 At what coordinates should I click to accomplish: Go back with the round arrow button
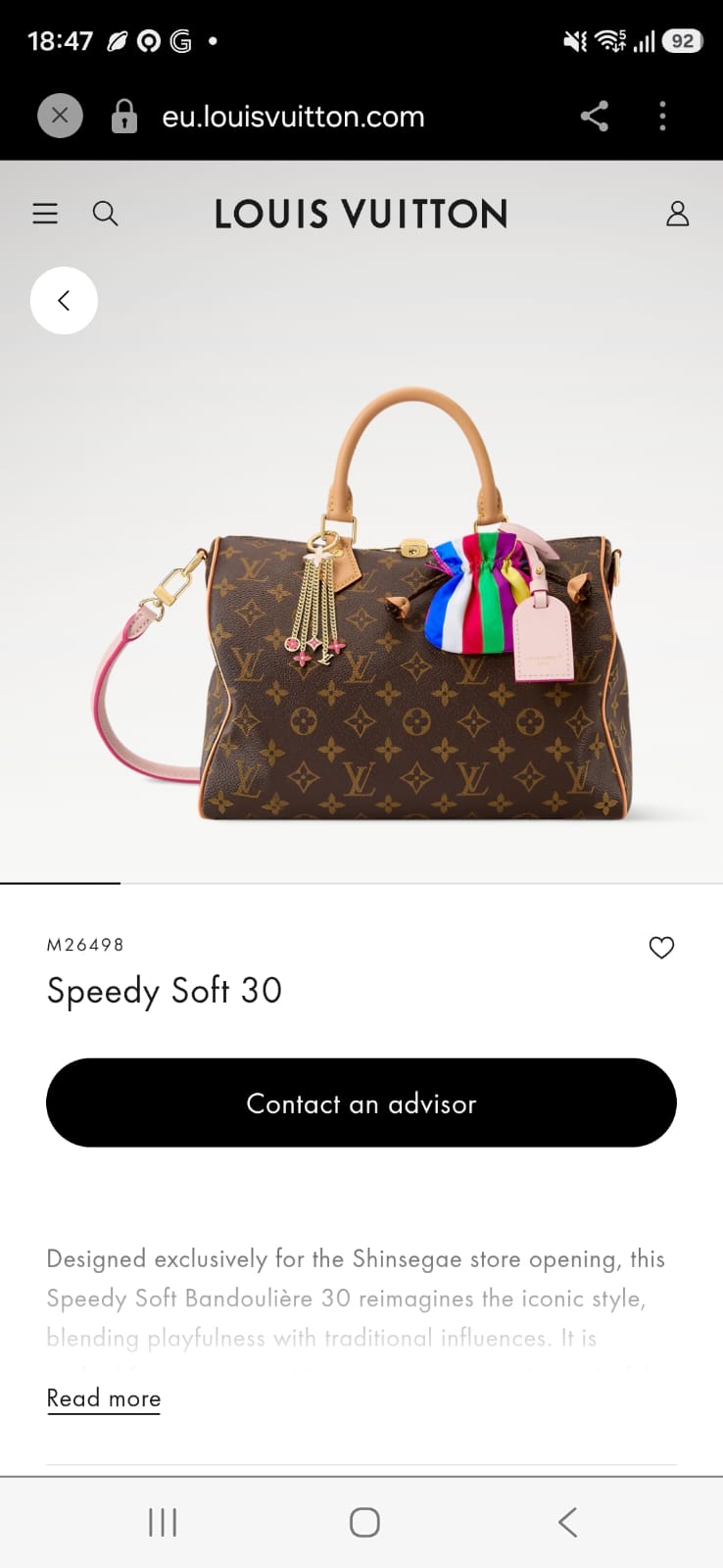pos(64,301)
